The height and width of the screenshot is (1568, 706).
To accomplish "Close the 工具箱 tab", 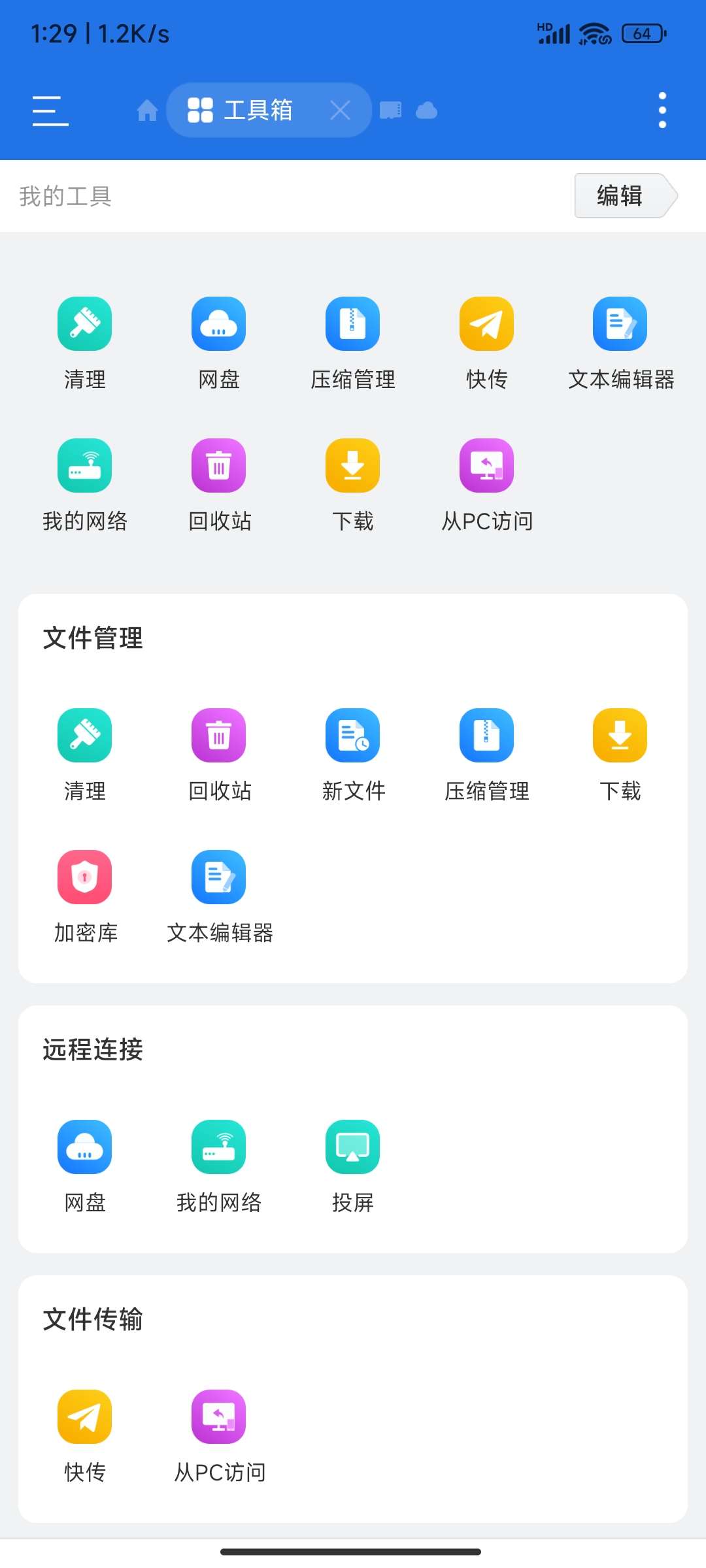I will click(x=340, y=110).
